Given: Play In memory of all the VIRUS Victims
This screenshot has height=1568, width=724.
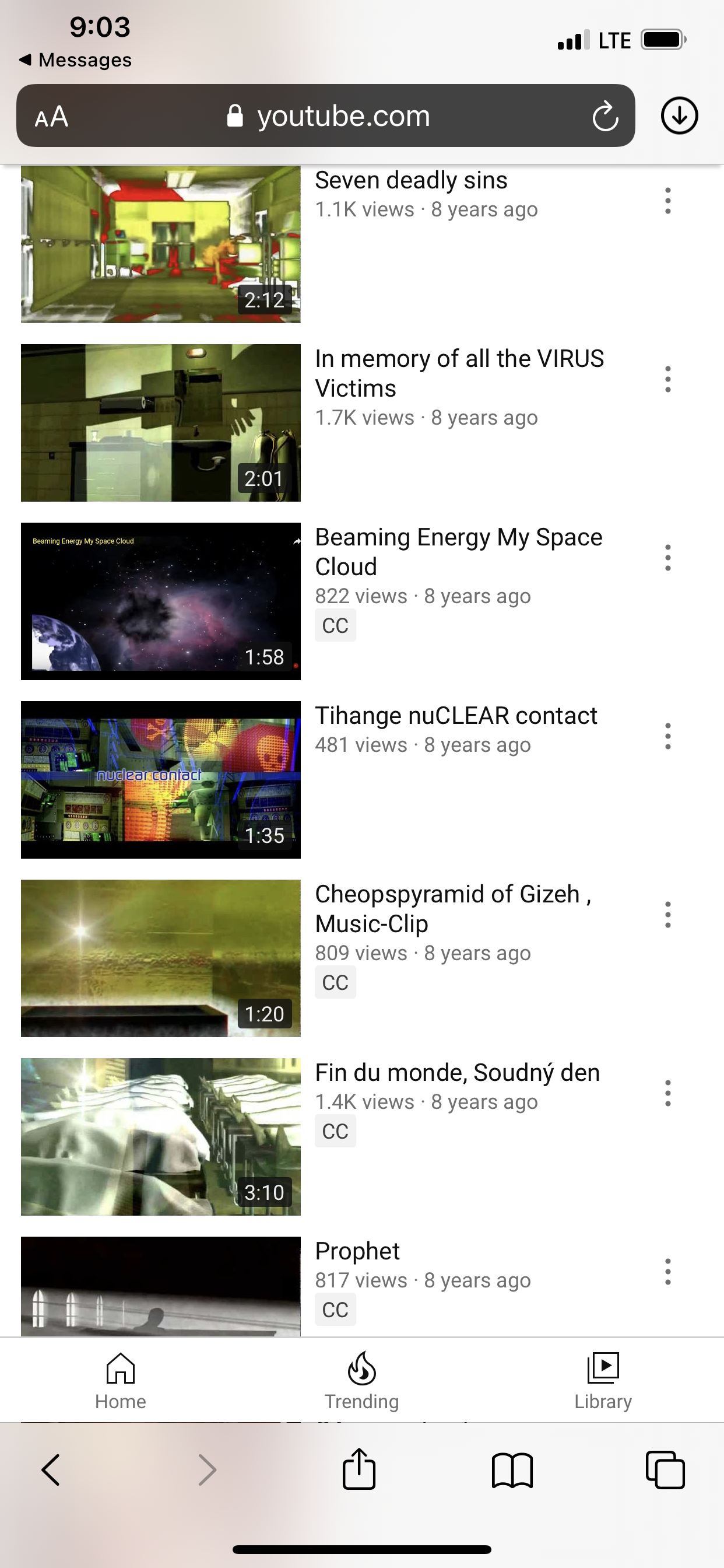Looking at the screenshot, I should 161,422.
